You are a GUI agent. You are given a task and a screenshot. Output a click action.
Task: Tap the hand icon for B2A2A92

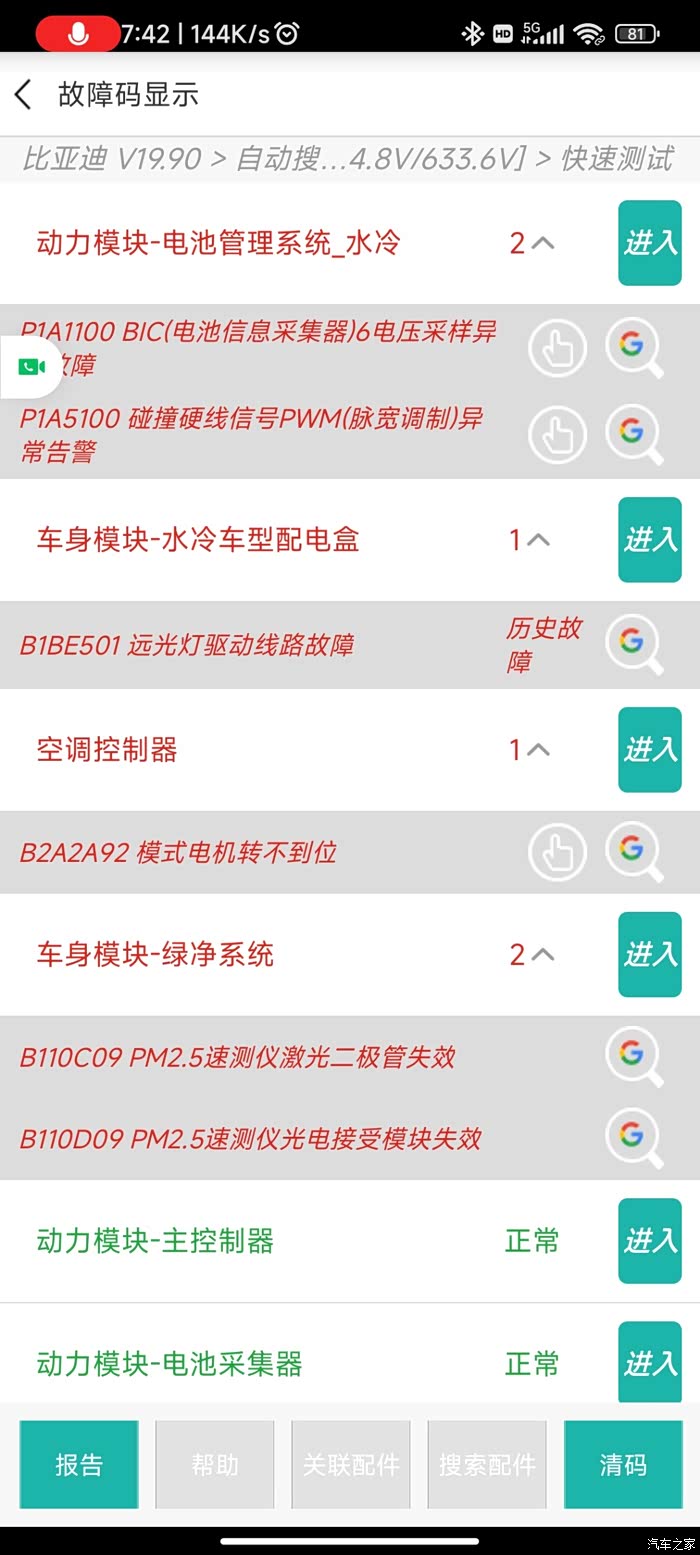click(557, 853)
